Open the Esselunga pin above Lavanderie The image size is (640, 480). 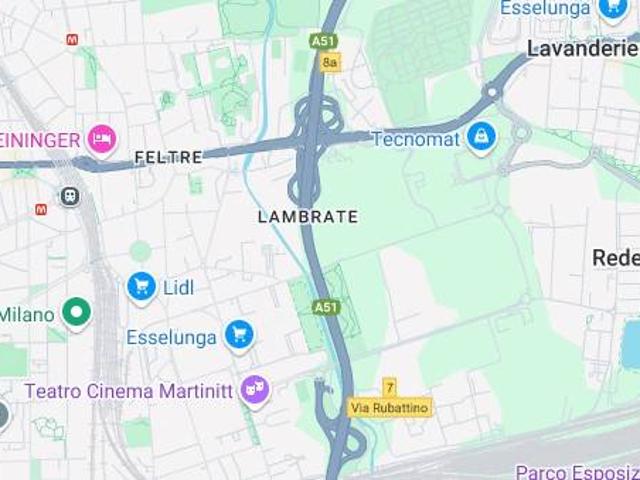(x=612, y=8)
